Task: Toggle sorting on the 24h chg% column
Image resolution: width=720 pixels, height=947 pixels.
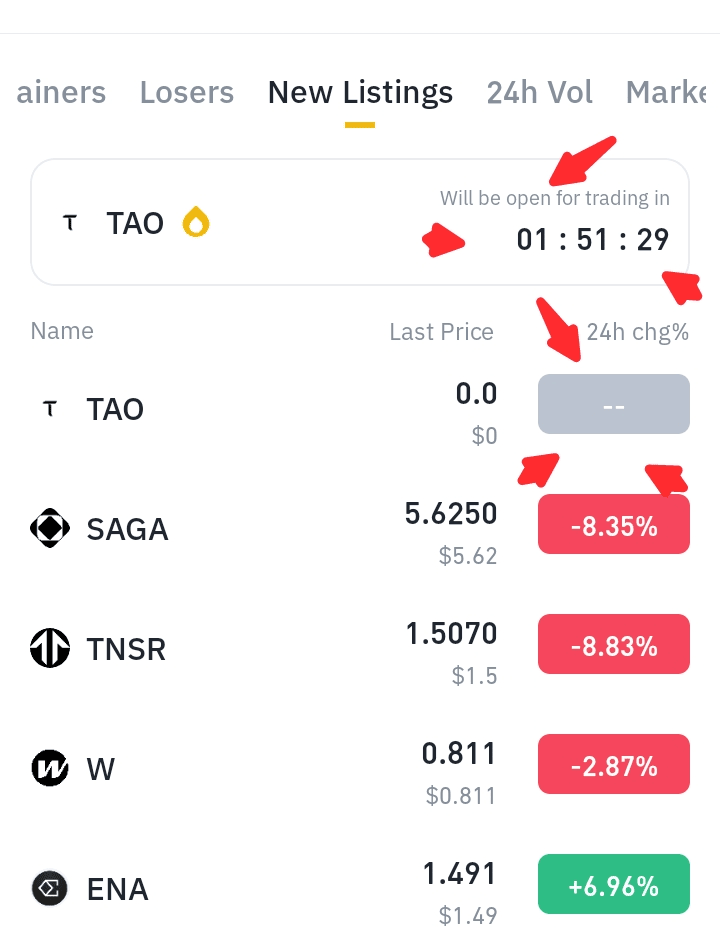Action: (x=637, y=331)
